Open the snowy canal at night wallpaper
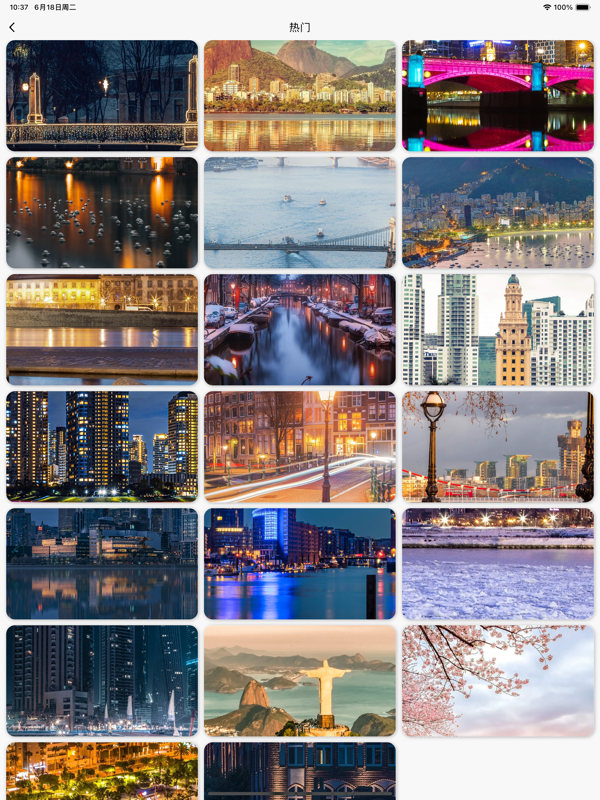This screenshot has height=800, width=600. coord(300,329)
